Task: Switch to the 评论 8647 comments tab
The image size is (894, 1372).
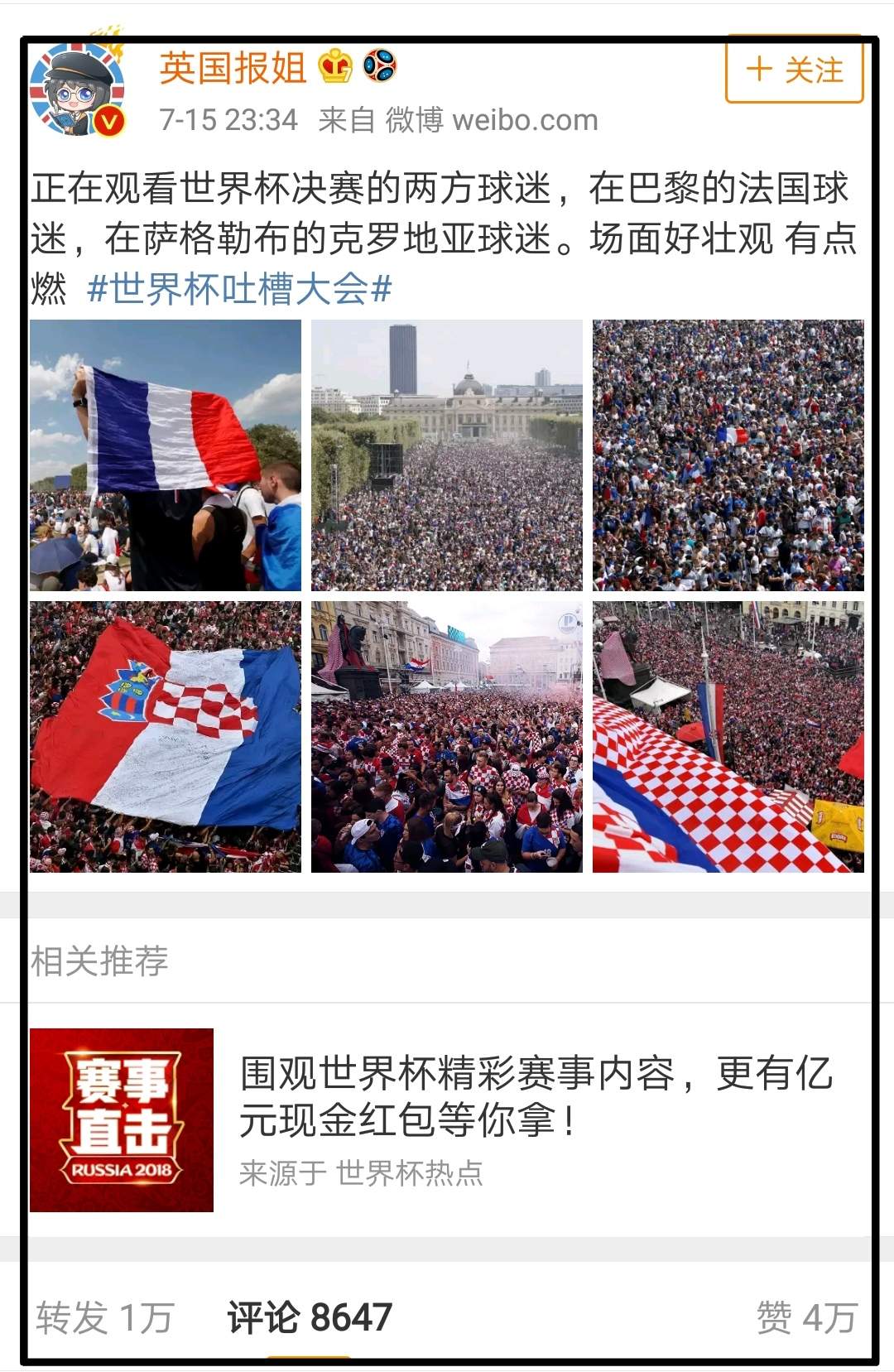Action: [310, 1317]
